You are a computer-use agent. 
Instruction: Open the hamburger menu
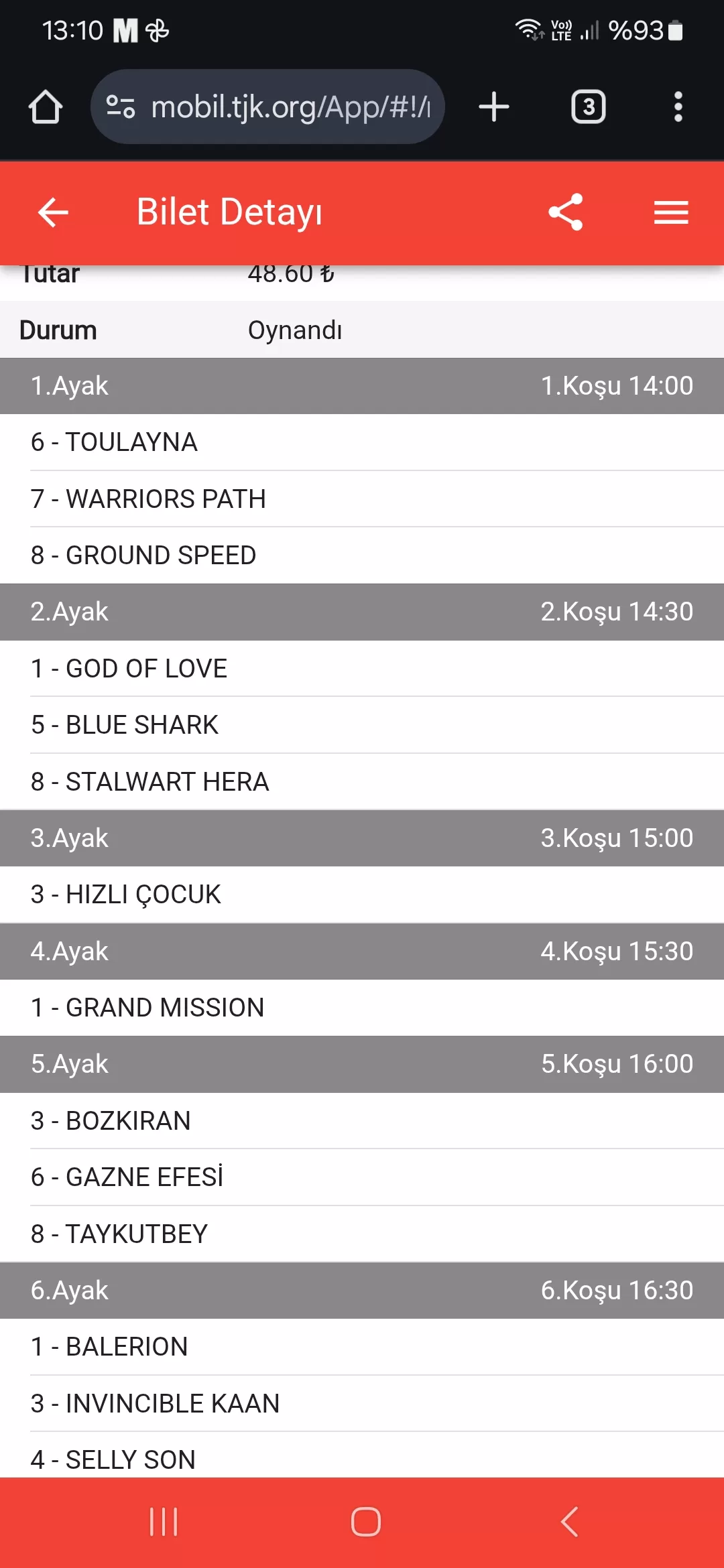click(671, 213)
